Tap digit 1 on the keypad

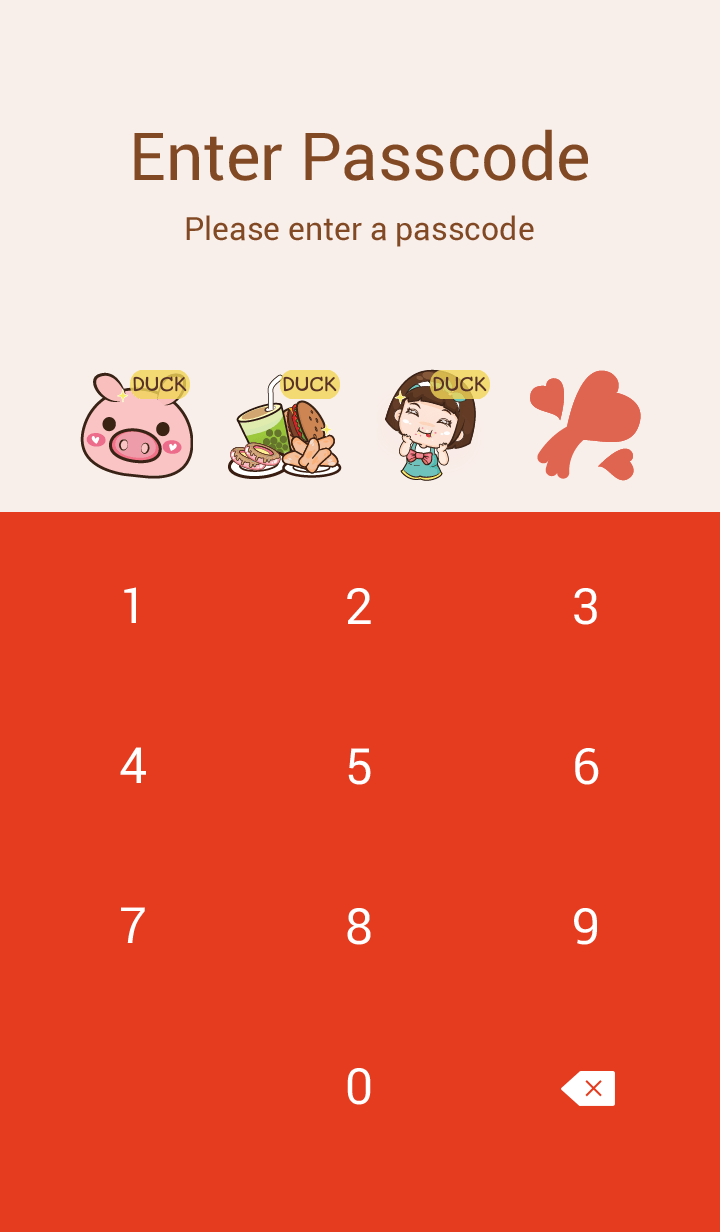tap(132, 607)
